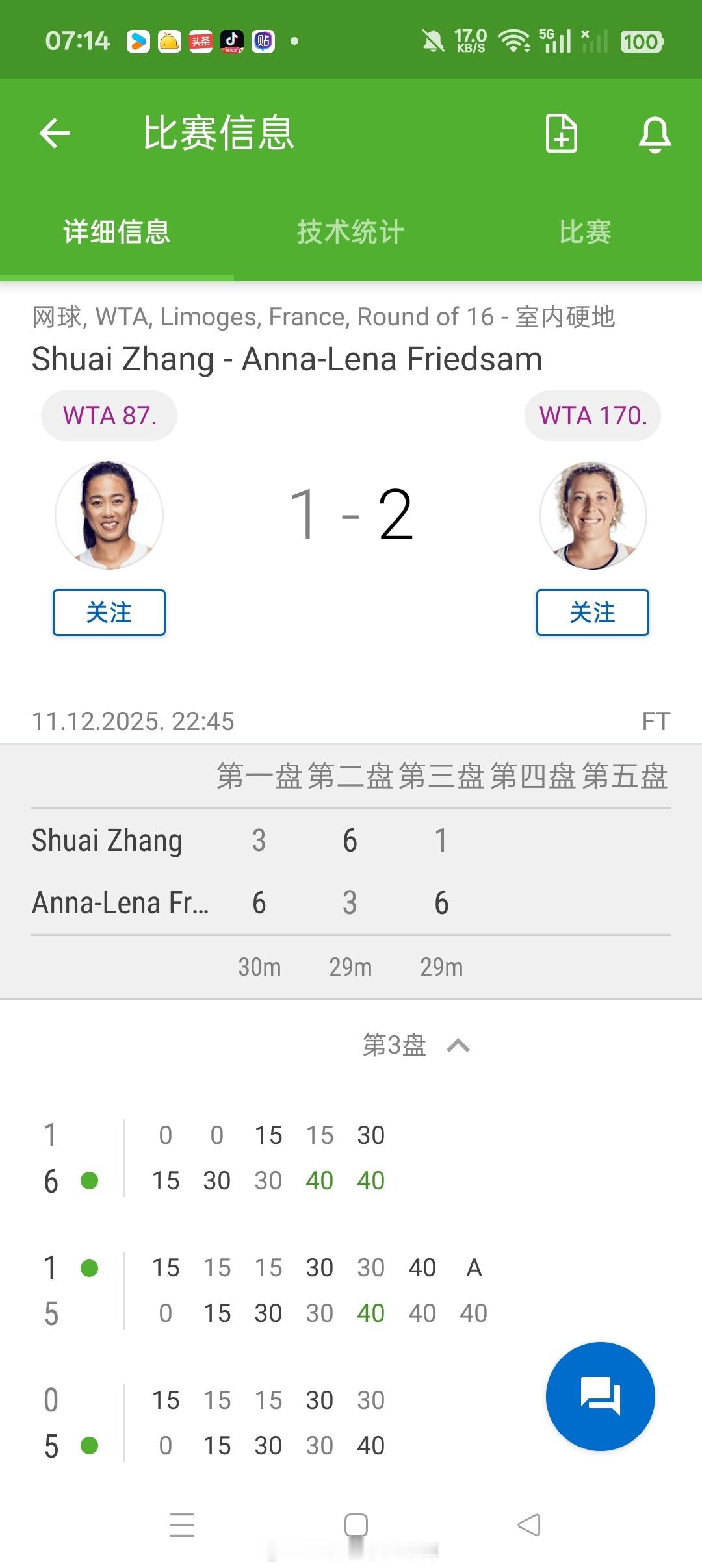Switch to the 技术统计 tab

tap(350, 231)
